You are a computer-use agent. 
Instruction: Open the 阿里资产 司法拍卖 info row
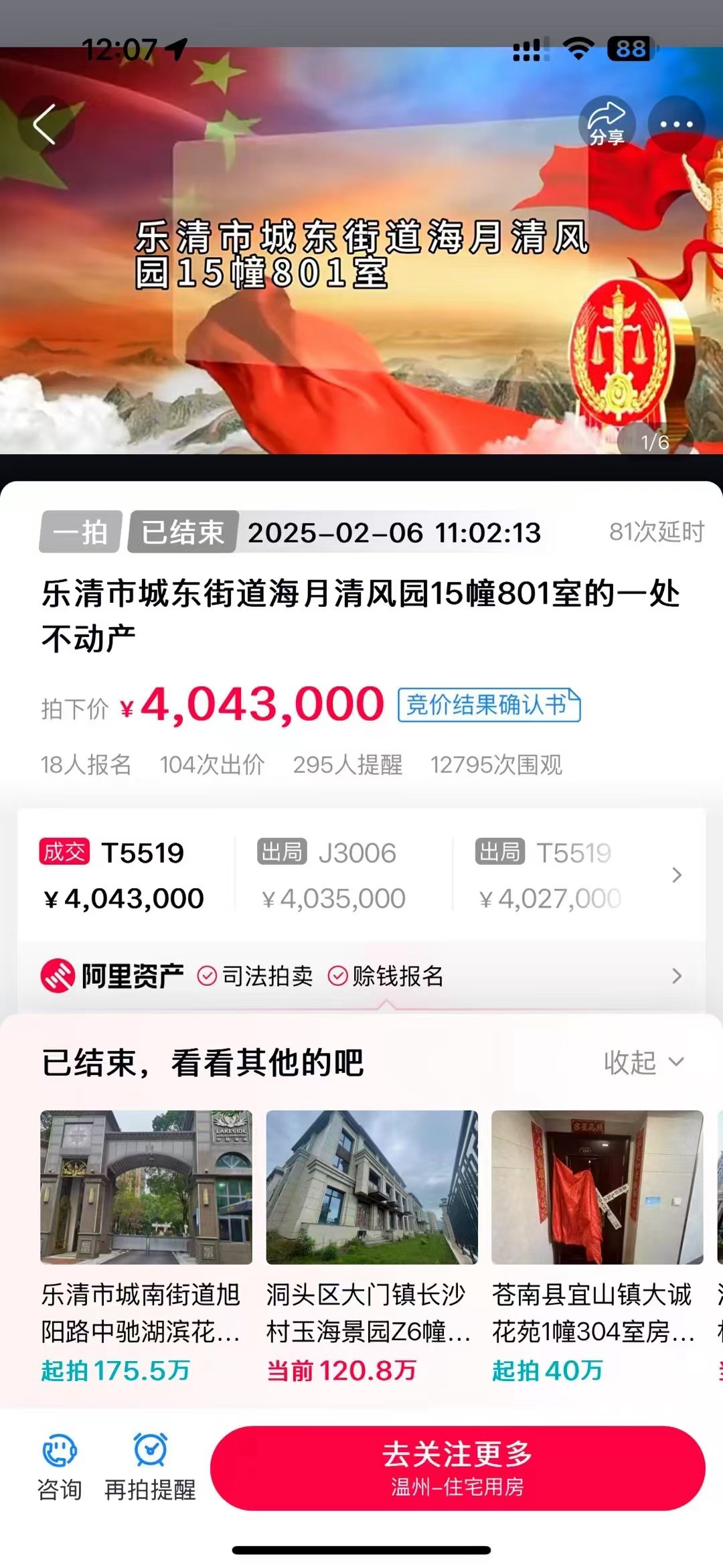[x=361, y=976]
